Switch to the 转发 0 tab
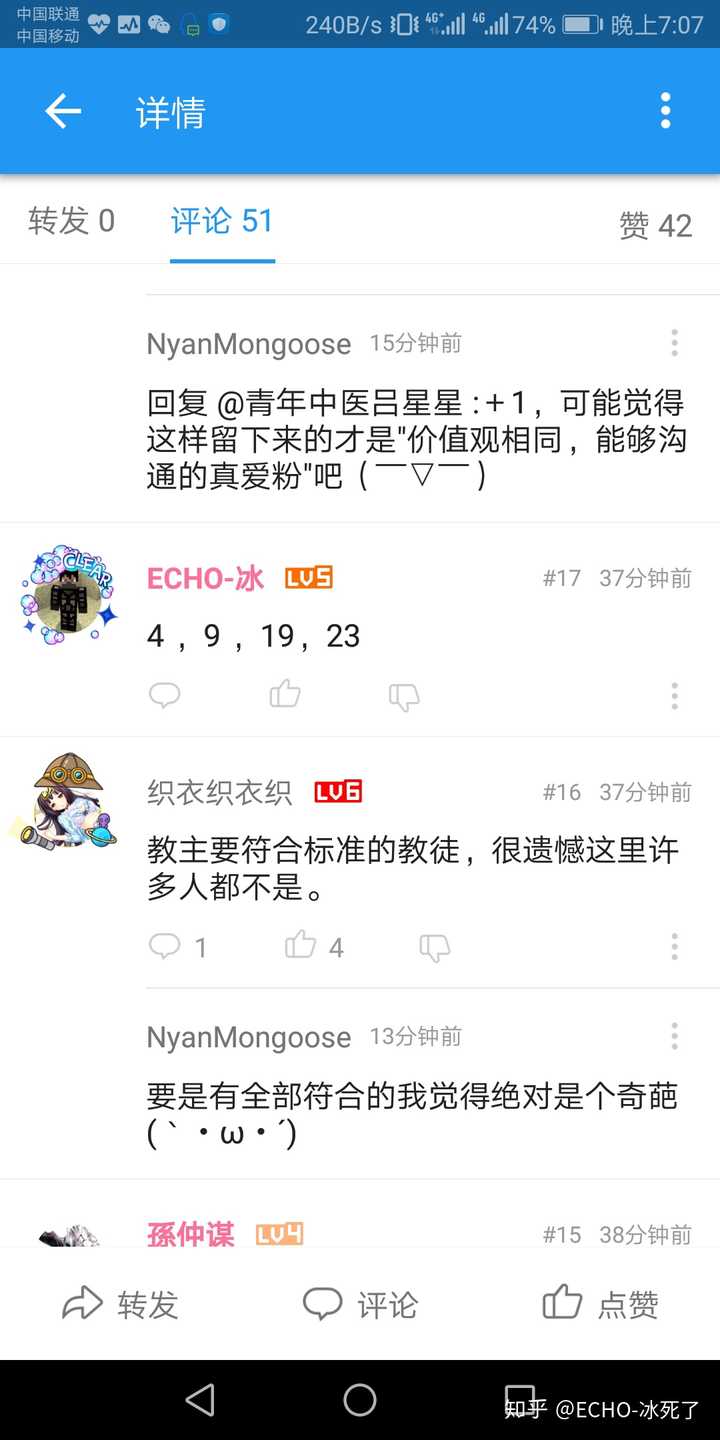 pos(71,221)
